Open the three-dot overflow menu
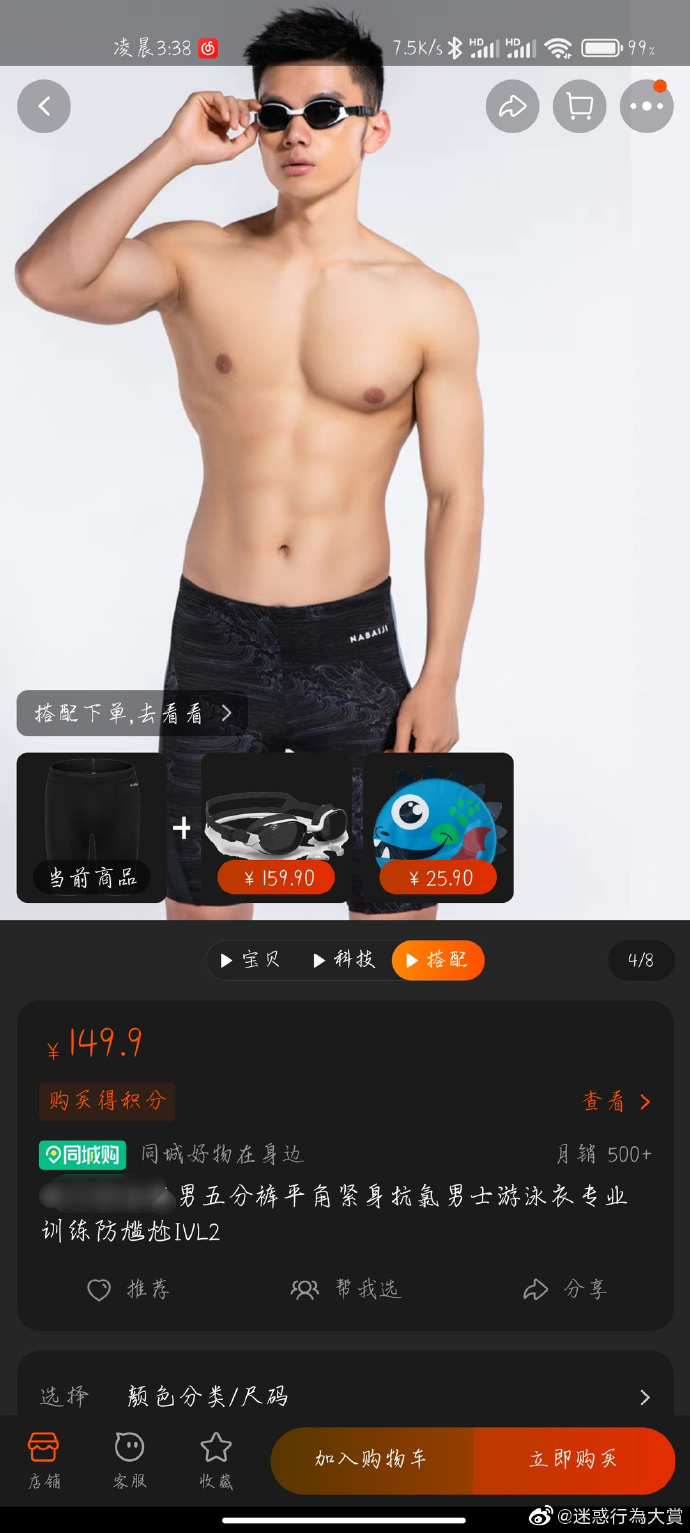This screenshot has height=1533, width=690. pyautogui.click(x=646, y=106)
